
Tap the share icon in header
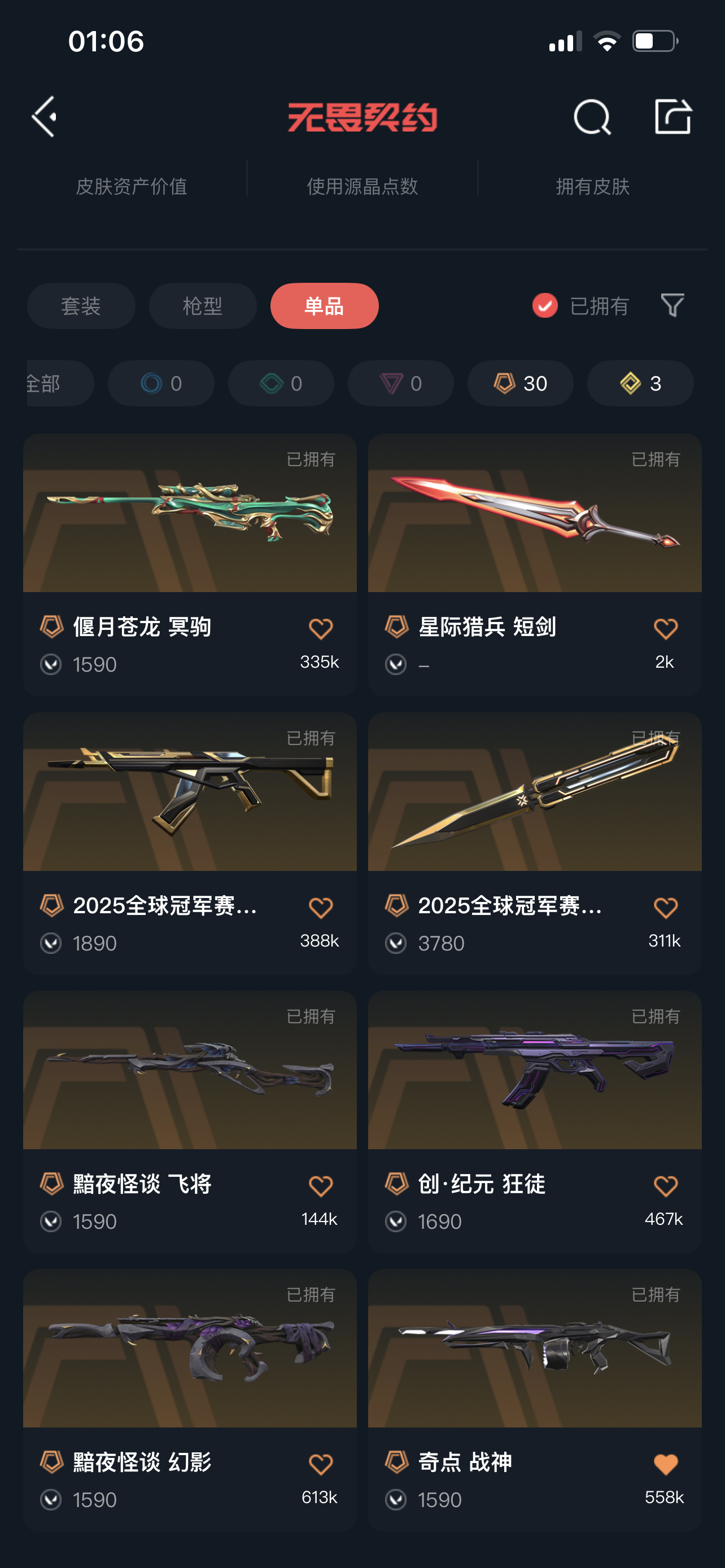pyautogui.click(x=672, y=116)
